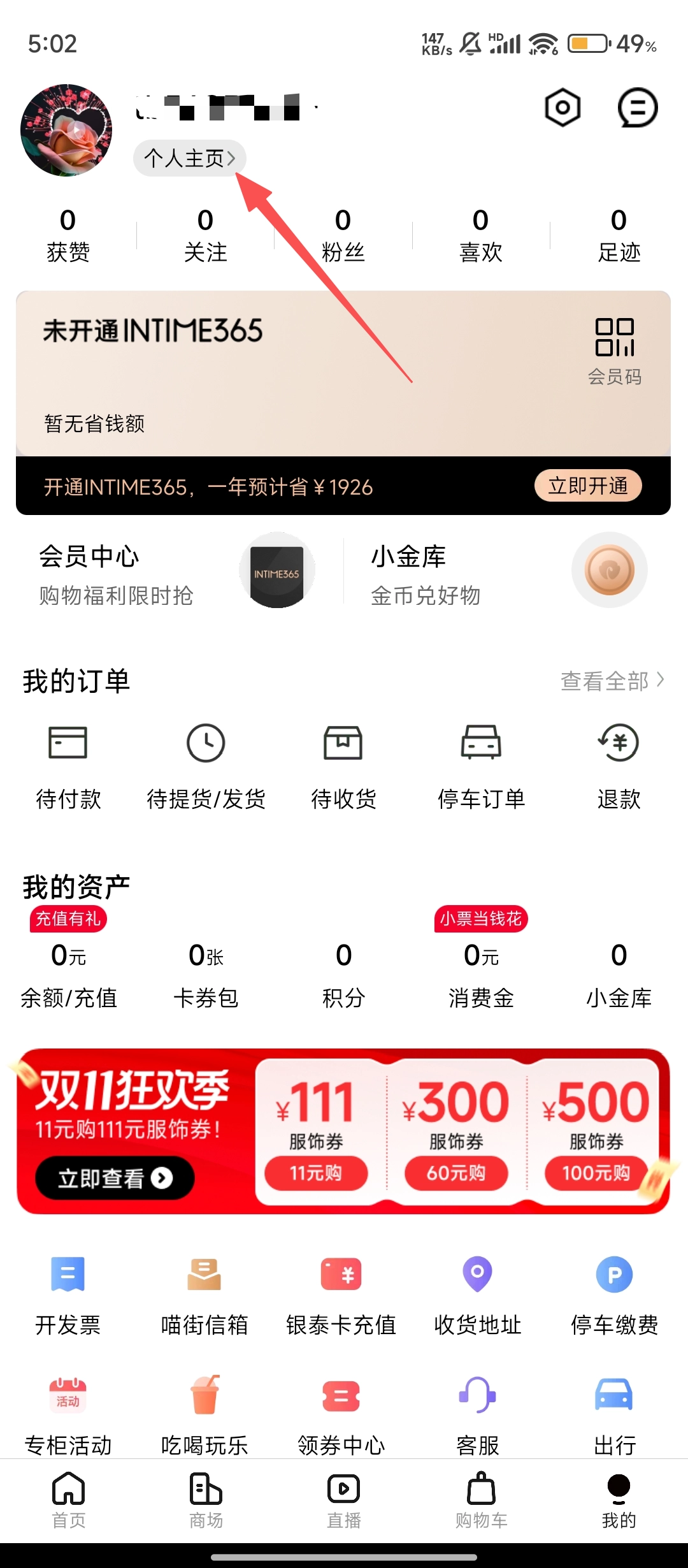The width and height of the screenshot is (688, 1568).
Task: Go to 个人主页 personal homepage
Action: pyautogui.click(x=189, y=157)
